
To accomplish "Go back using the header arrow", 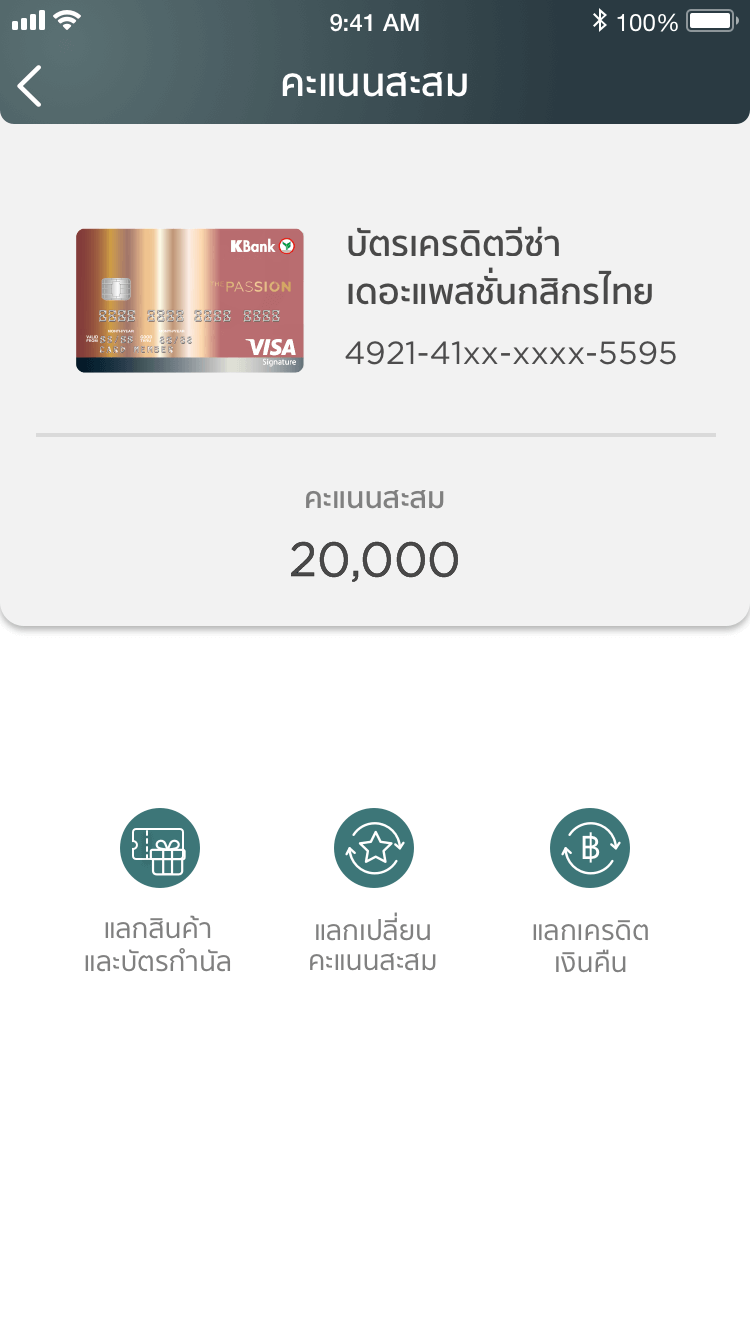I will pos(30,86).
